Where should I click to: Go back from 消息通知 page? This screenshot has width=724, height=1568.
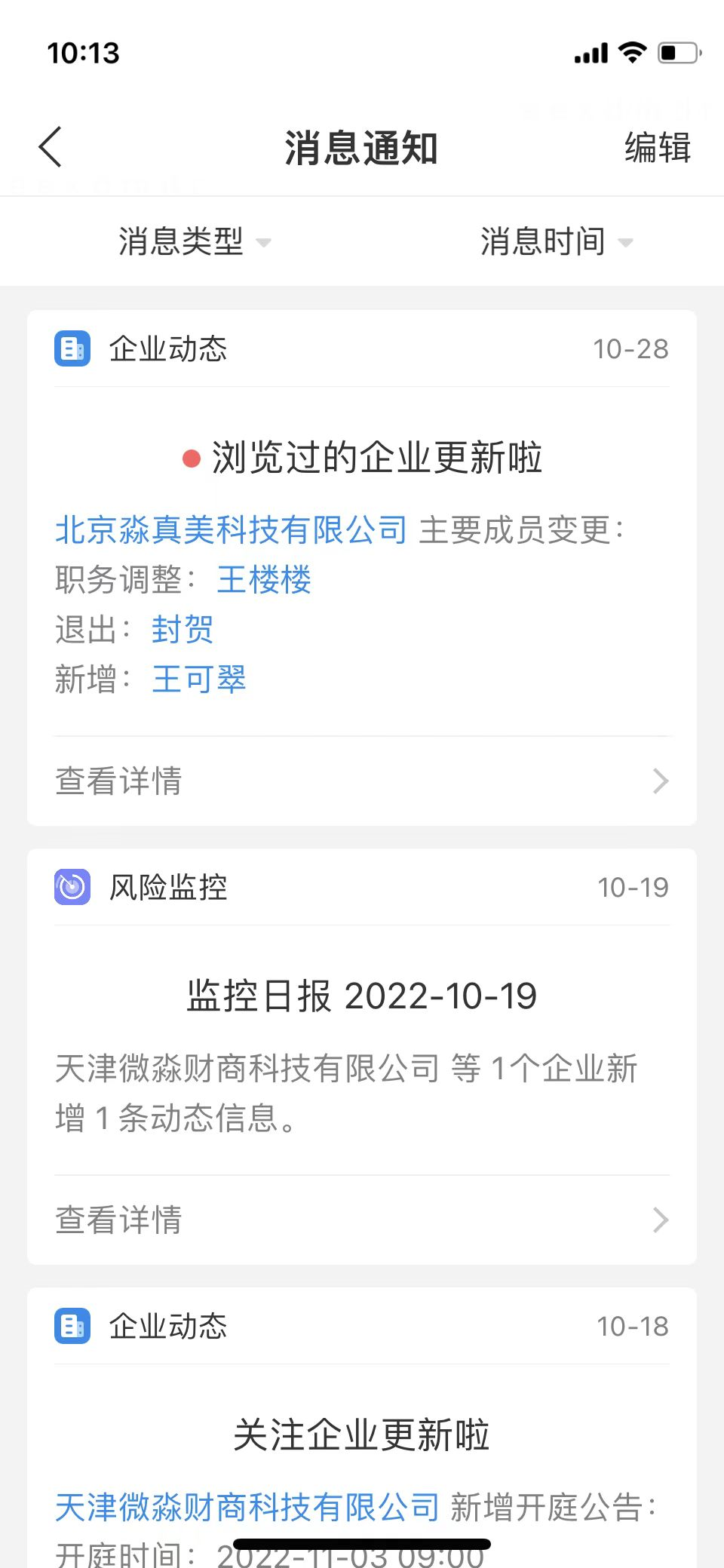[x=51, y=147]
